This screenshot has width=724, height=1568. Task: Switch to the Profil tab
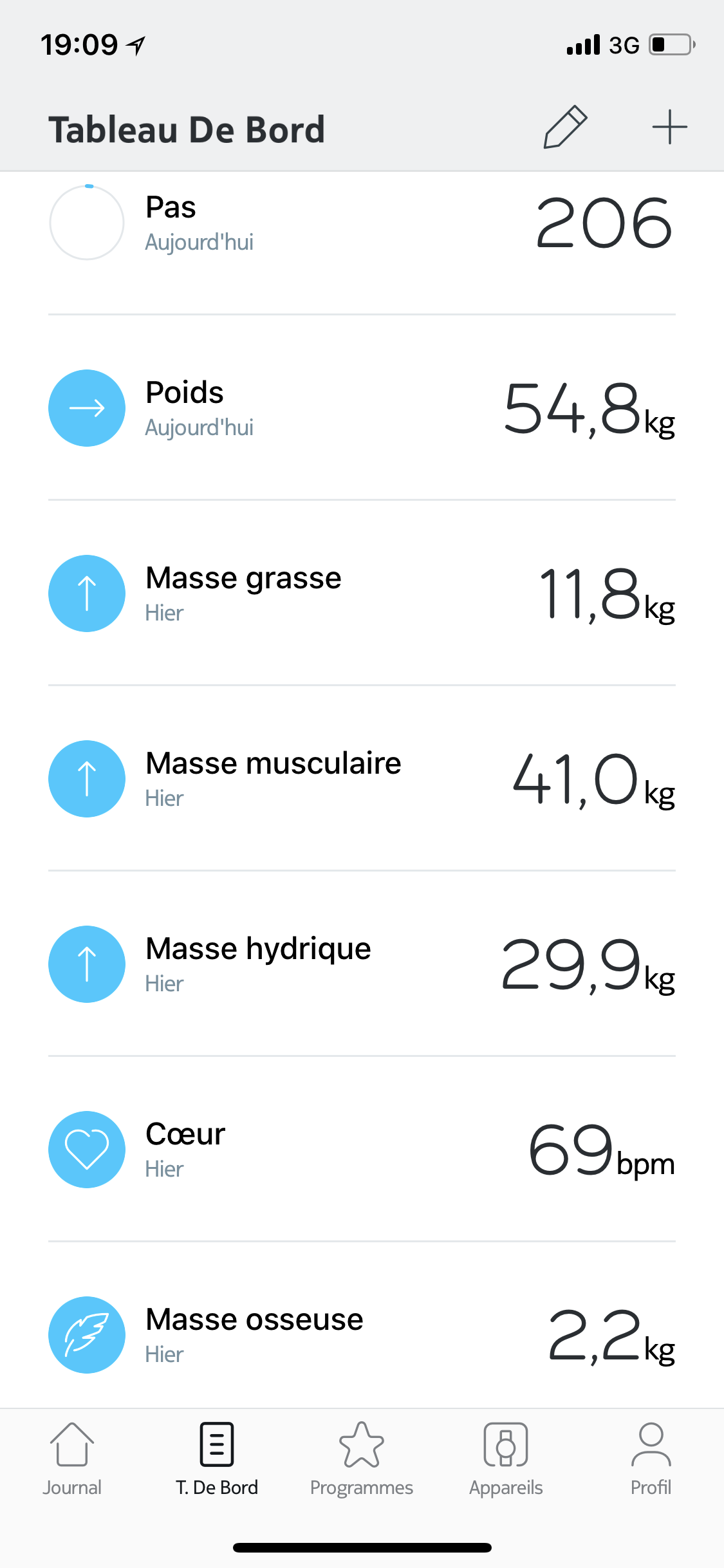click(651, 1460)
